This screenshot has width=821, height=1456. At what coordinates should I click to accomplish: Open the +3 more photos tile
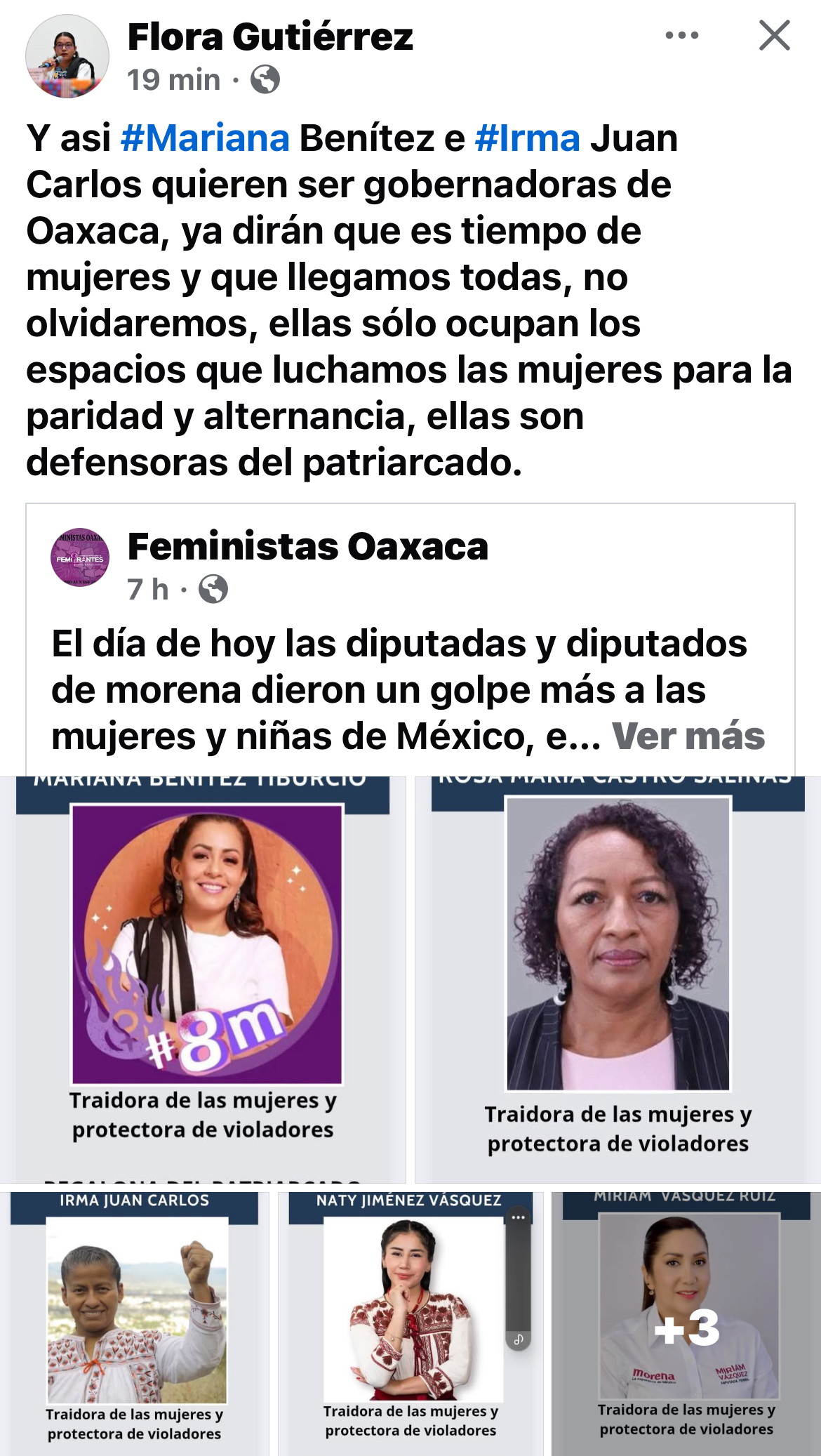tap(686, 1323)
